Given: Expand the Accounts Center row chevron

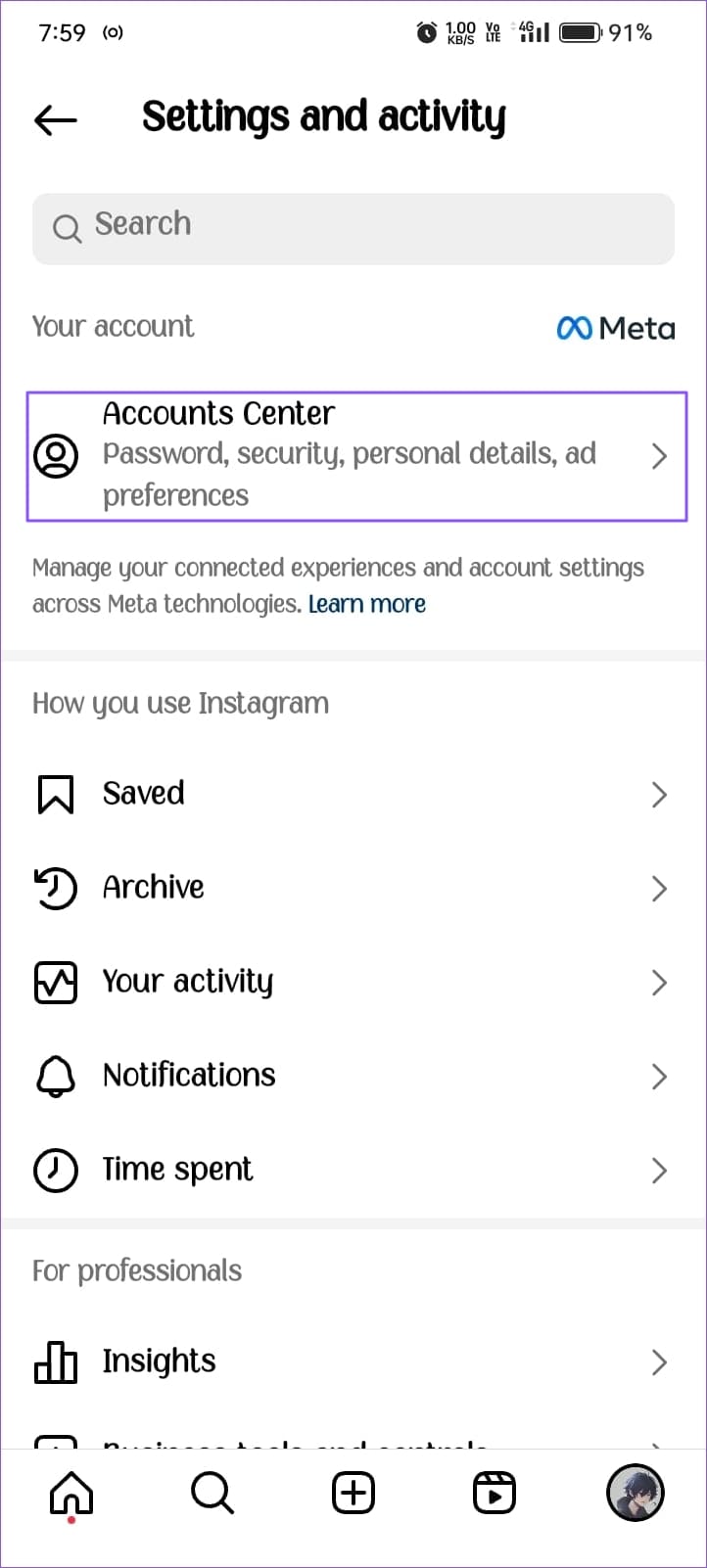Looking at the screenshot, I should click(659, 456).
